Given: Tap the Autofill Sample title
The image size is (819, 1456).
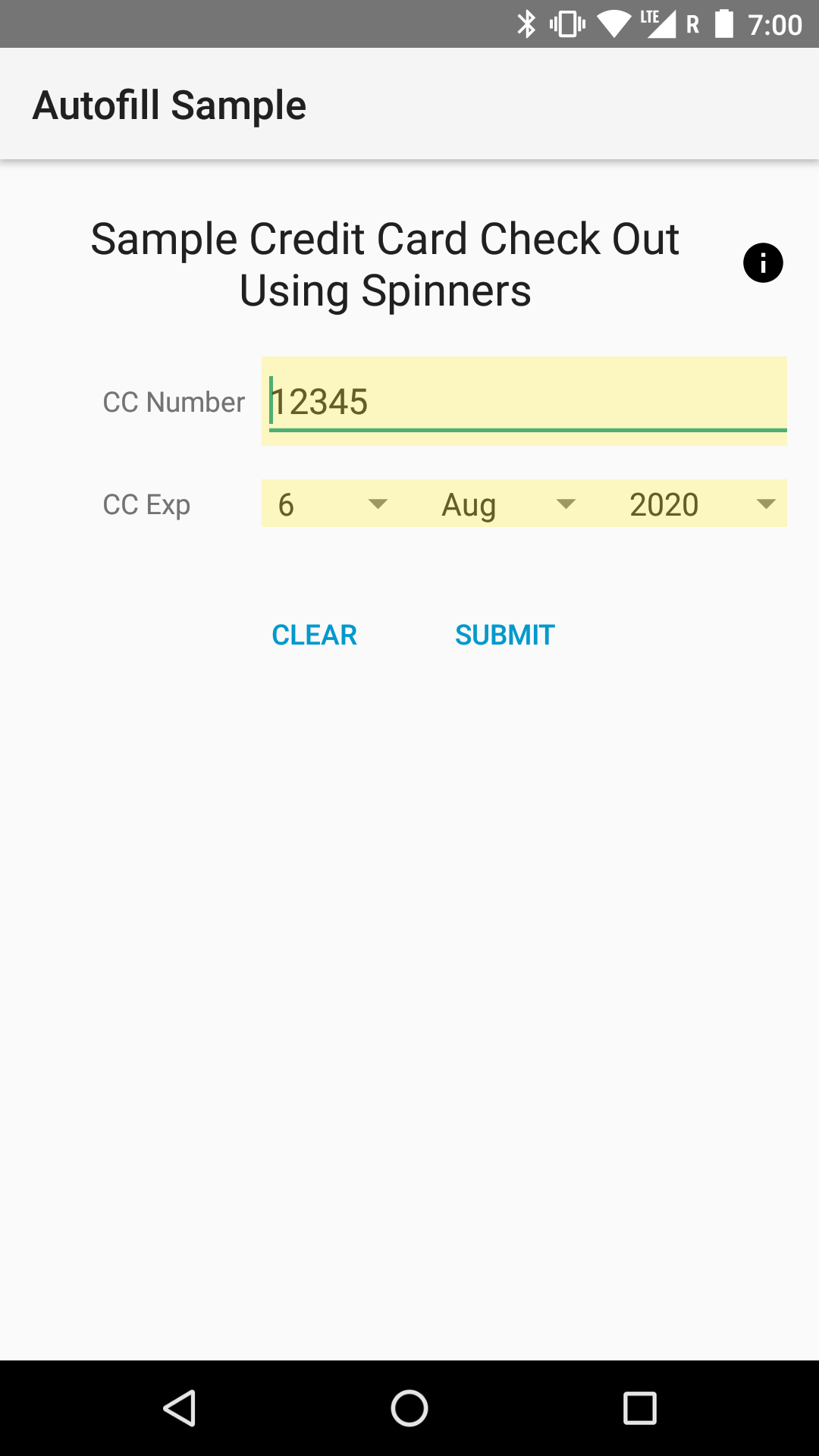Looking at the screenshot, I should tap(168, 104).
